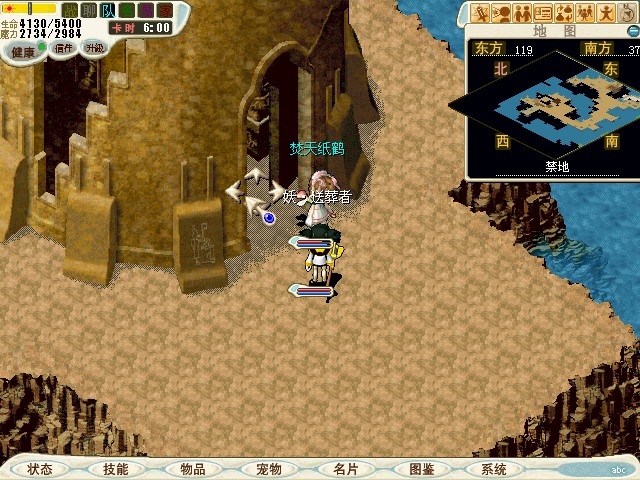
Task: Tap the 健康 health button
Action: click(x=22, y=51)
